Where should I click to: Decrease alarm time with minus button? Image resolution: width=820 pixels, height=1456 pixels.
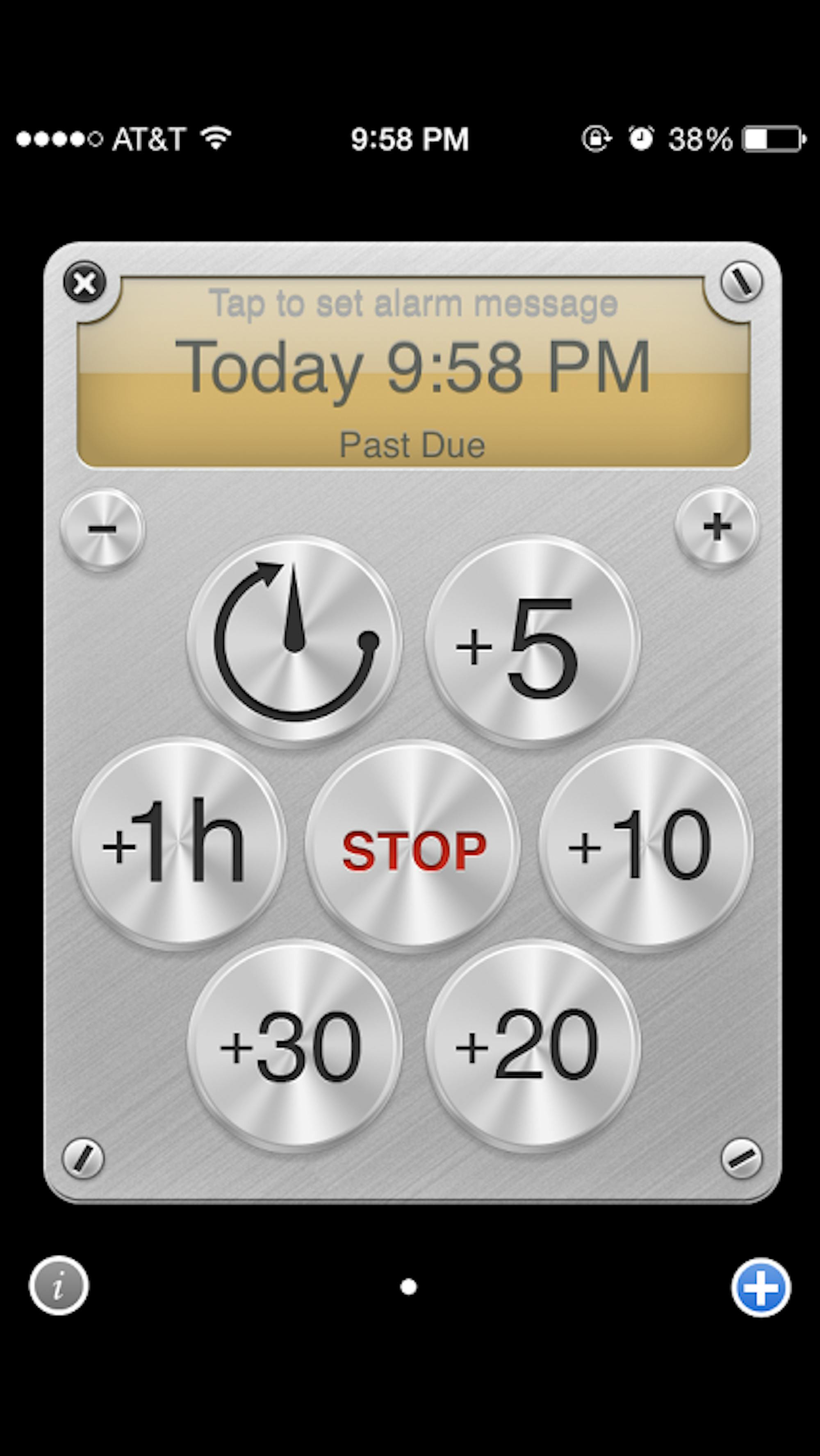click(x=102, y=529)
